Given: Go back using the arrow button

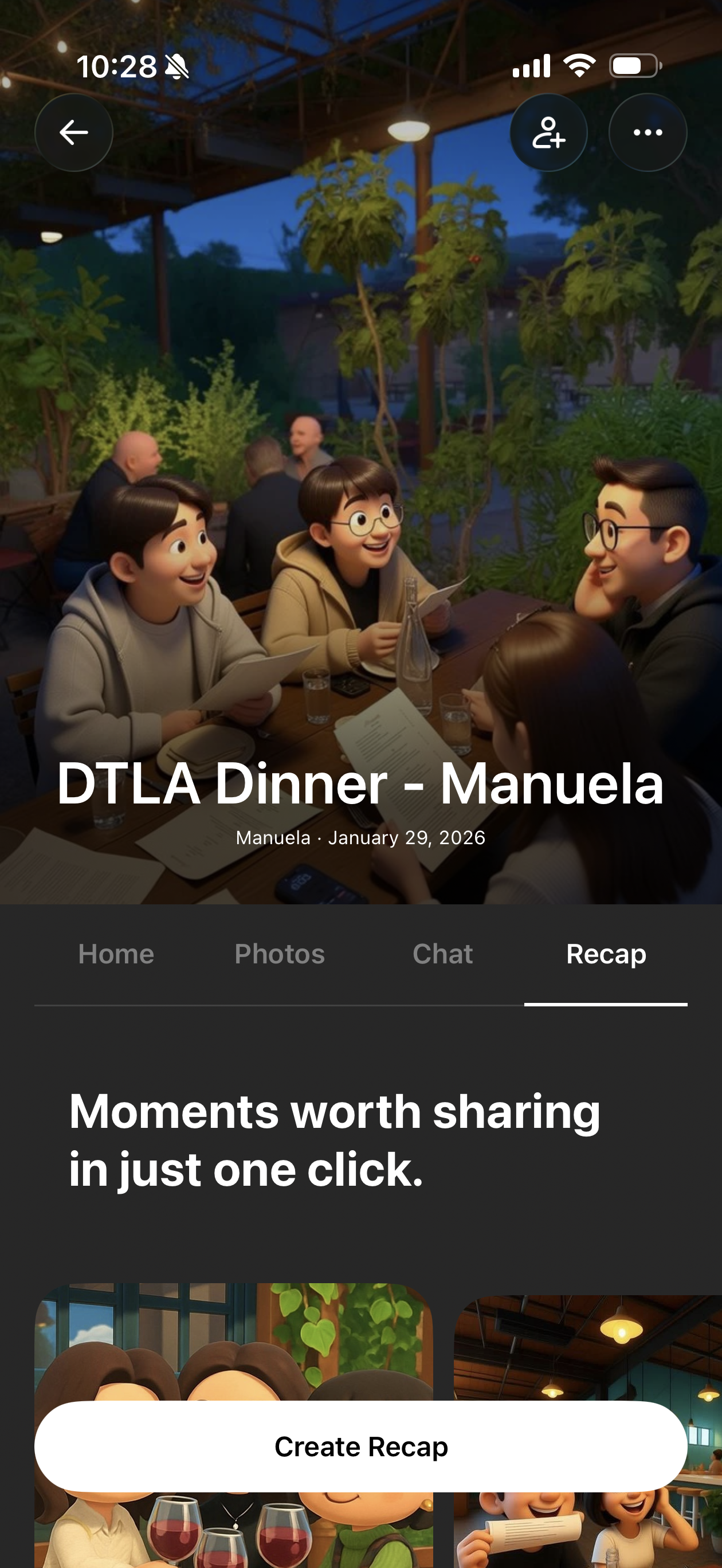Looking at the screenshot, I should tap(74, 132).
